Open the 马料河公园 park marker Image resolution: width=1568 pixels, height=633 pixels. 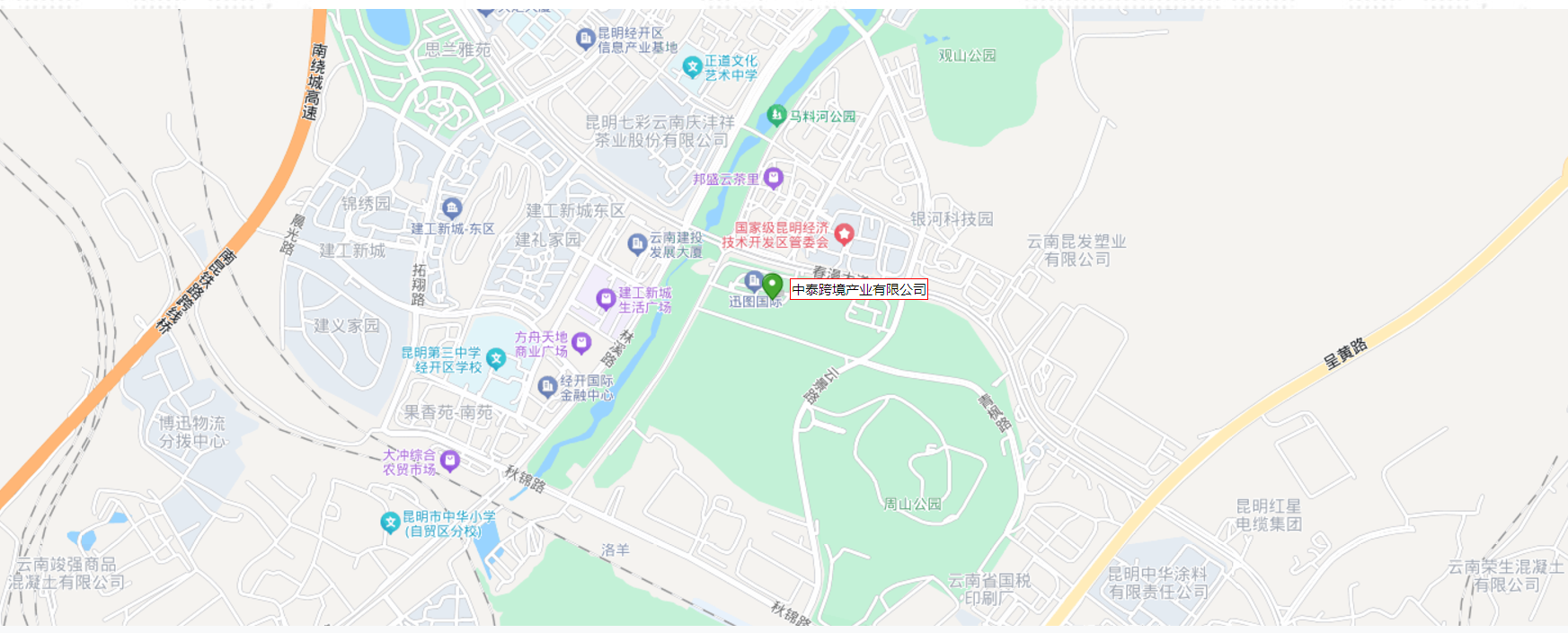(x=776, y=116)
